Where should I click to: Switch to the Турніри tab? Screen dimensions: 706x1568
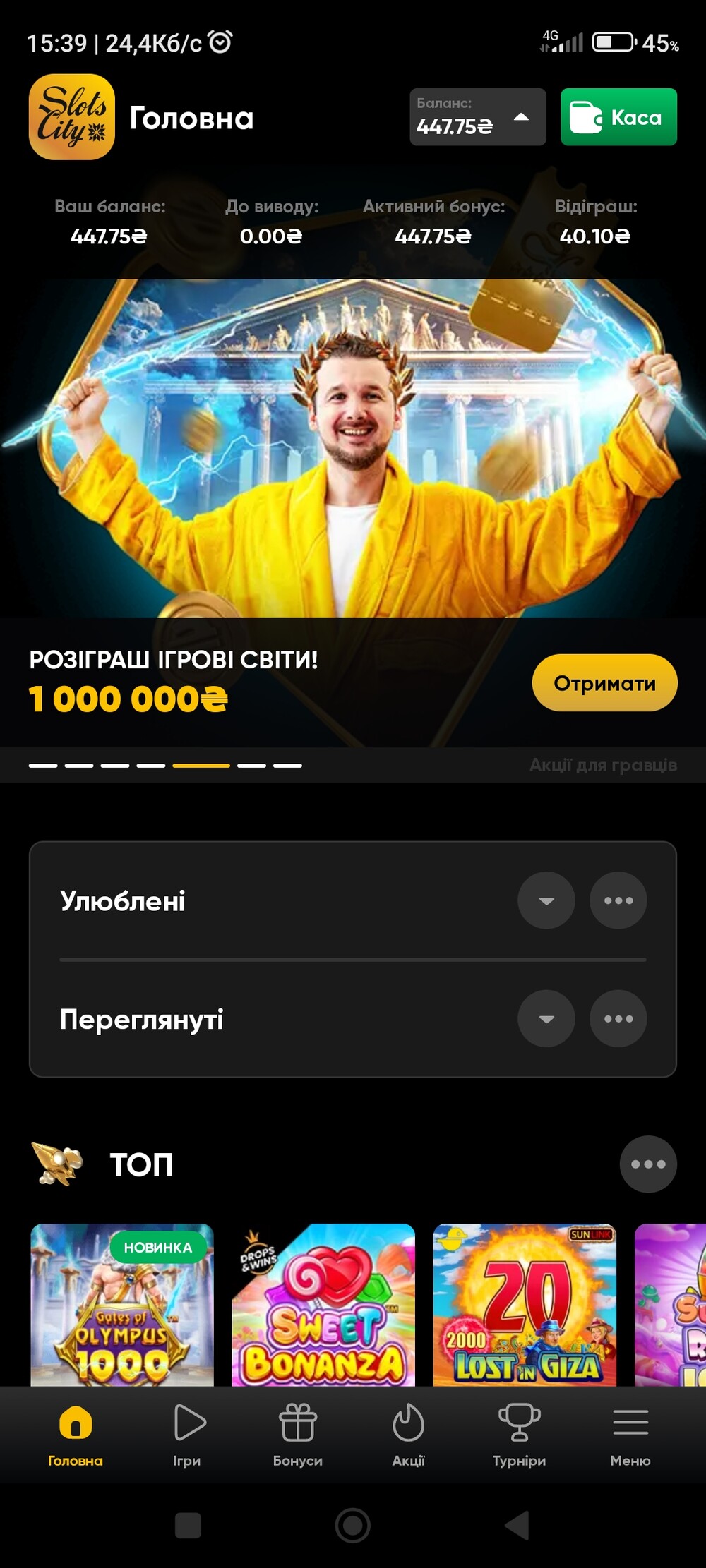click(x=520, y=1436)
